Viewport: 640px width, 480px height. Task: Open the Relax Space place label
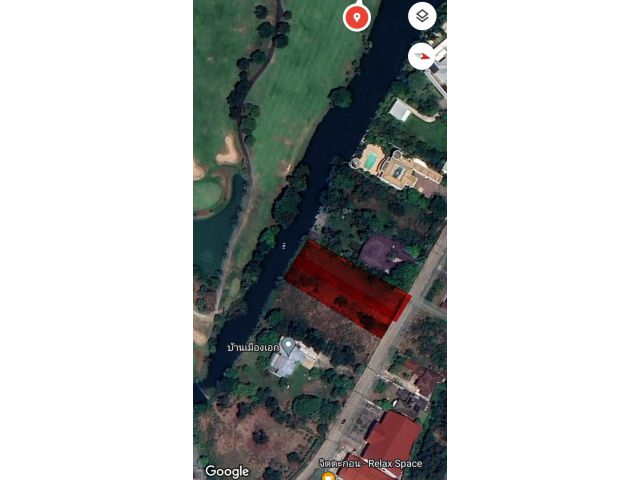372,464
